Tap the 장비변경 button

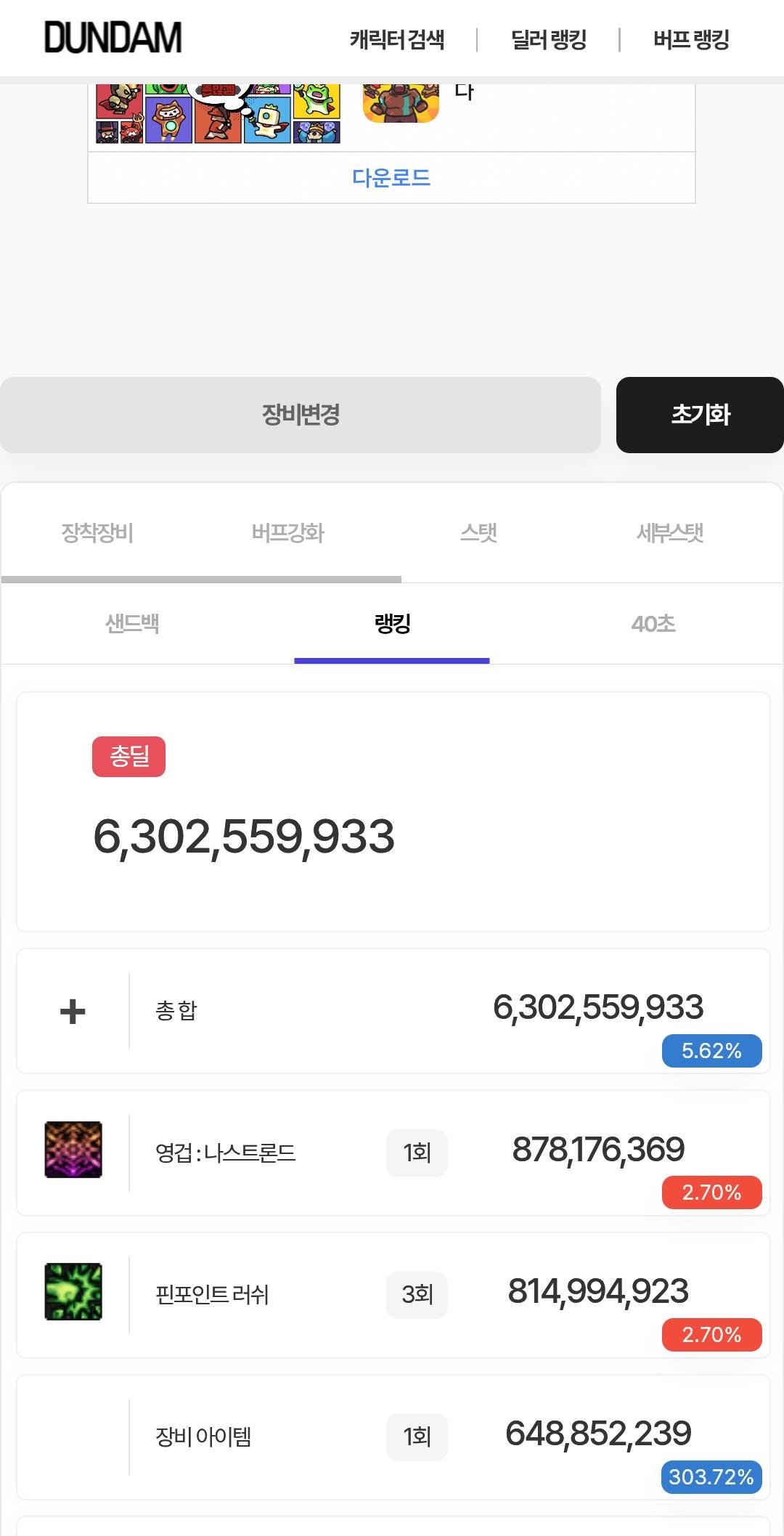point(301,415)
